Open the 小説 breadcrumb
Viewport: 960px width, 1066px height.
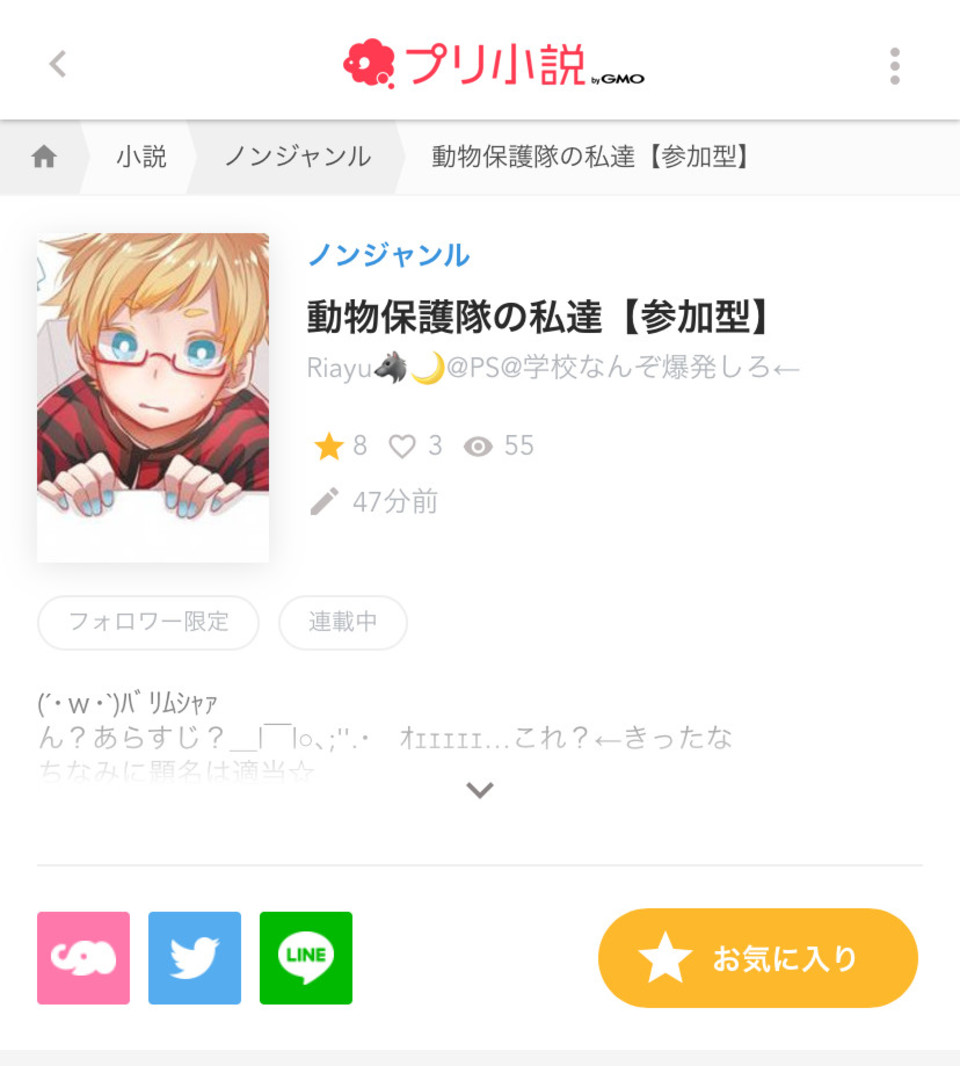pos(141,157)
